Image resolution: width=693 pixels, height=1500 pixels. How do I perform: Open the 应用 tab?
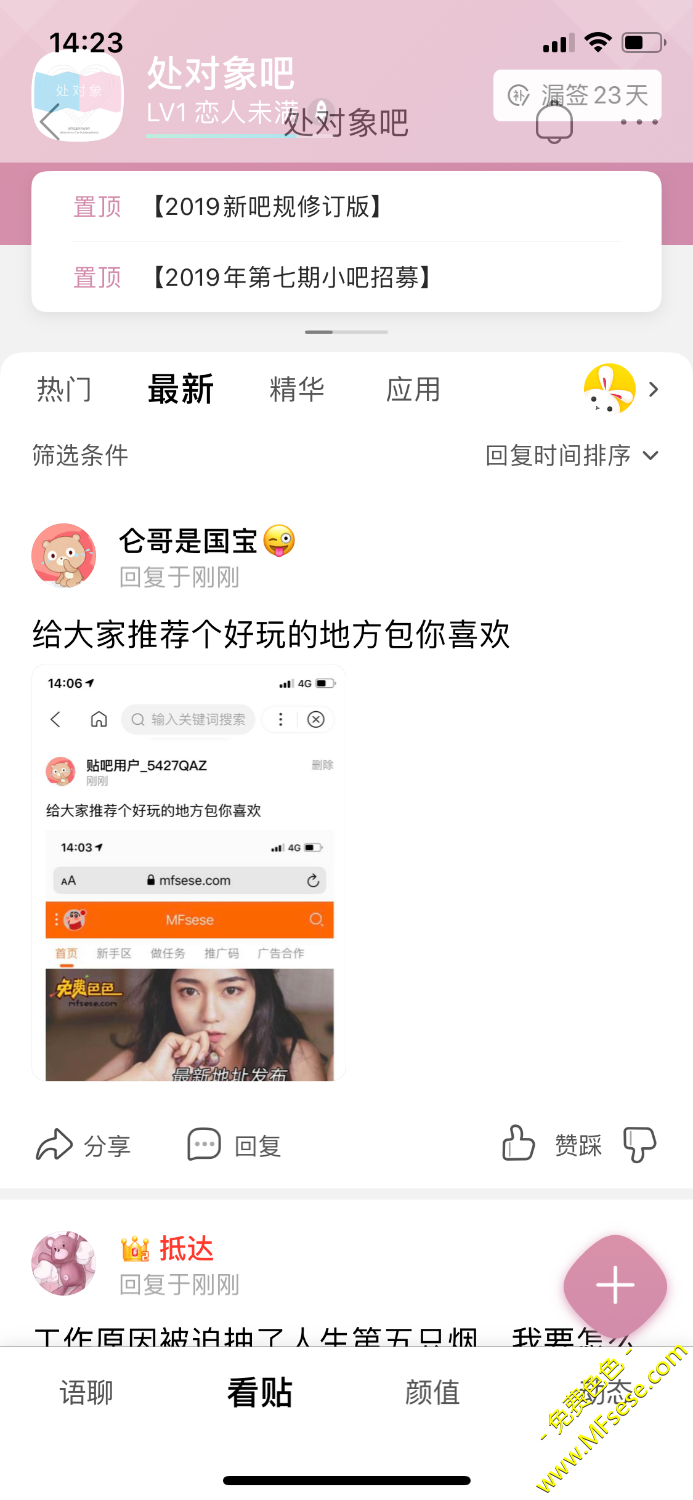(413, 389)
